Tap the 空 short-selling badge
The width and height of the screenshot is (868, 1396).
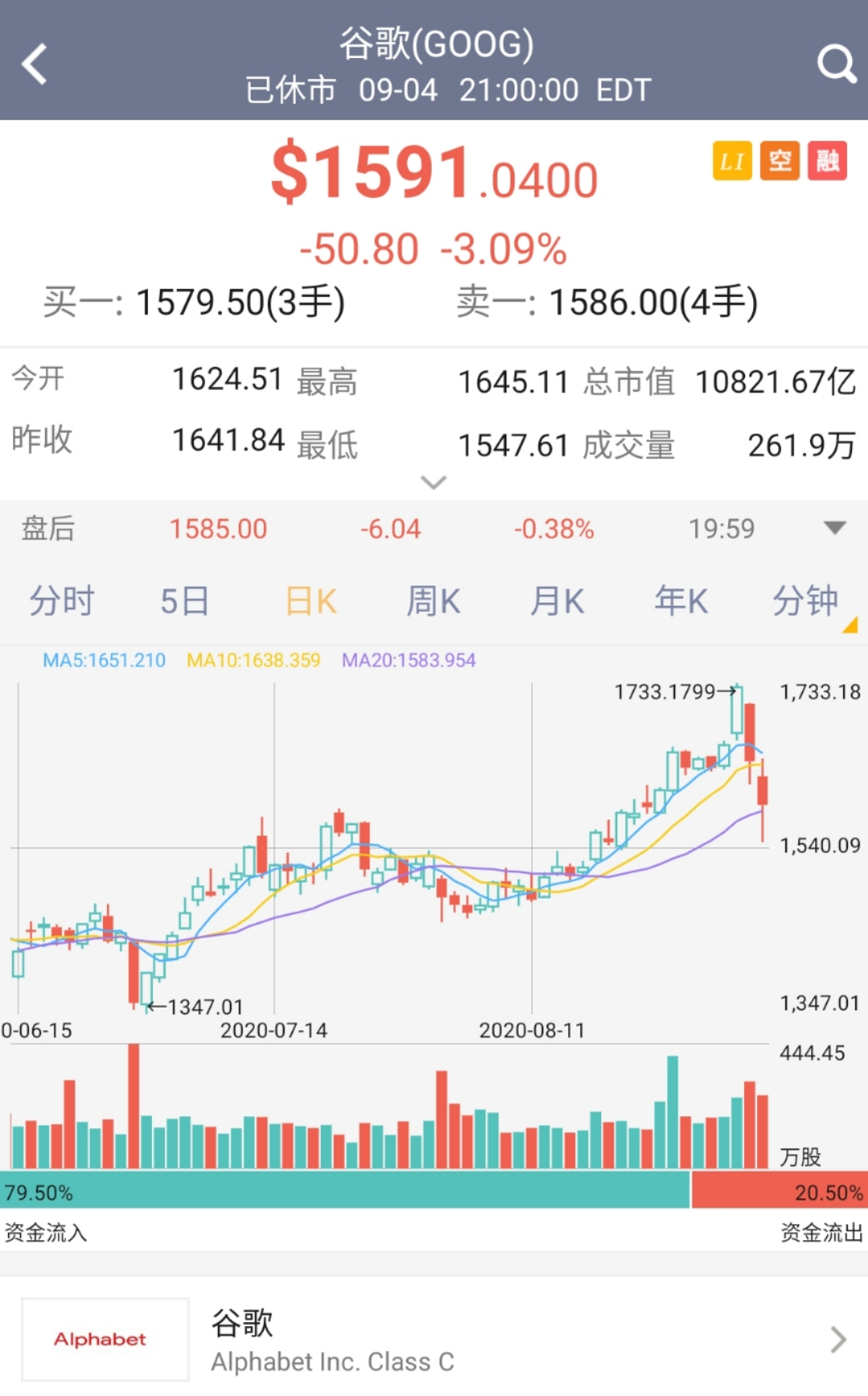(780, 161)
